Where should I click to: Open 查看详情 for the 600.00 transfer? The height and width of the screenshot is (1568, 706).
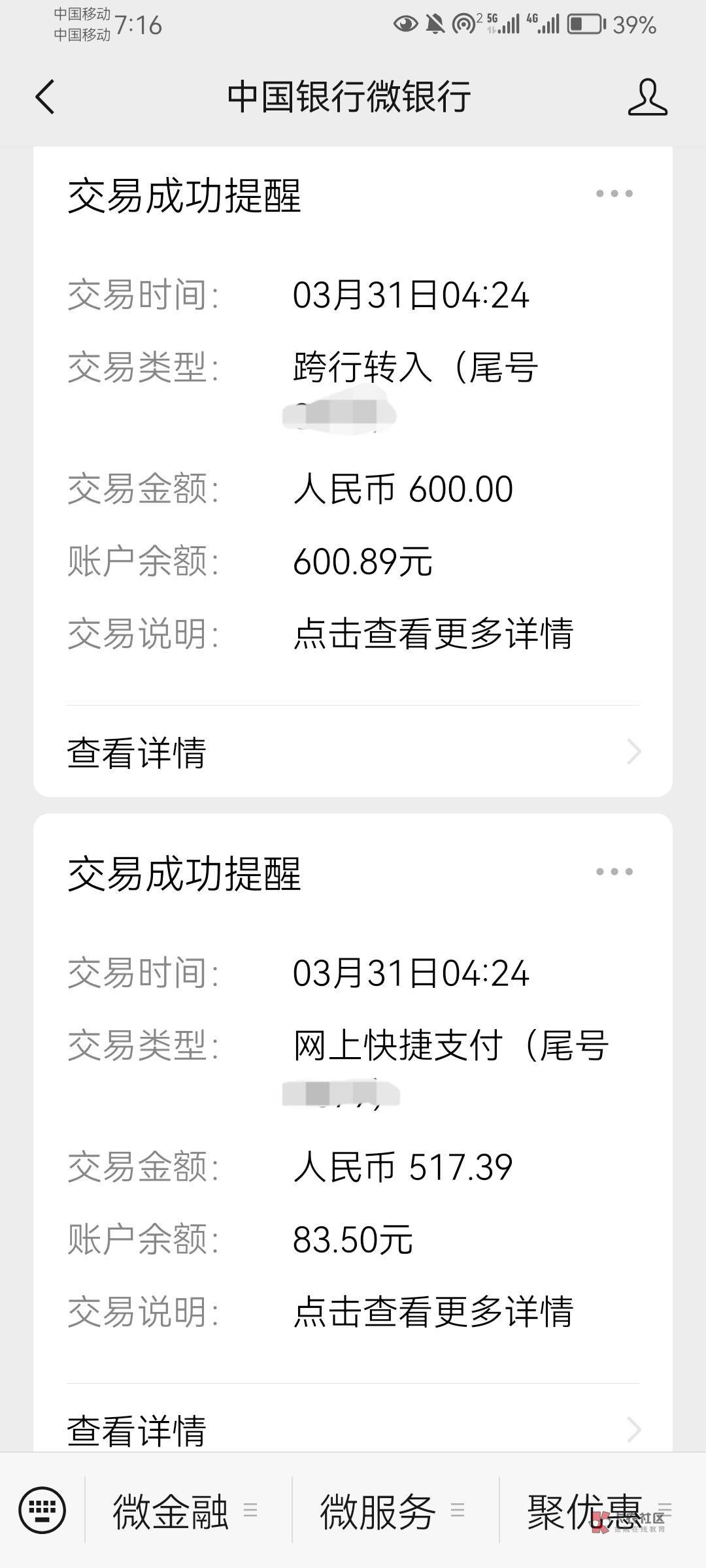coord(353,752)
